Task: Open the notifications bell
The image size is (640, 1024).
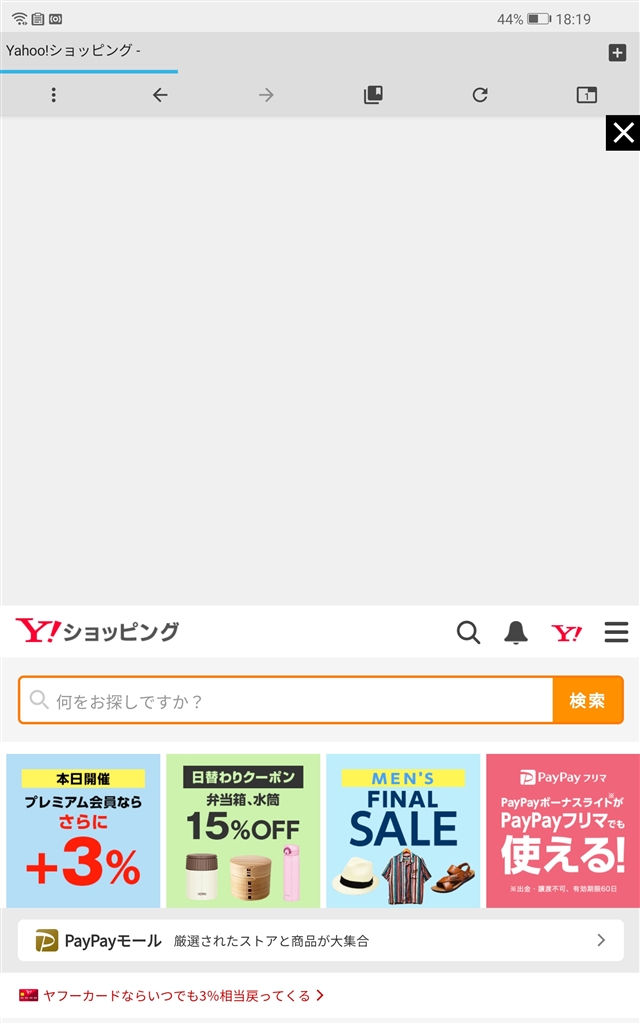Action: pos(516,632)
